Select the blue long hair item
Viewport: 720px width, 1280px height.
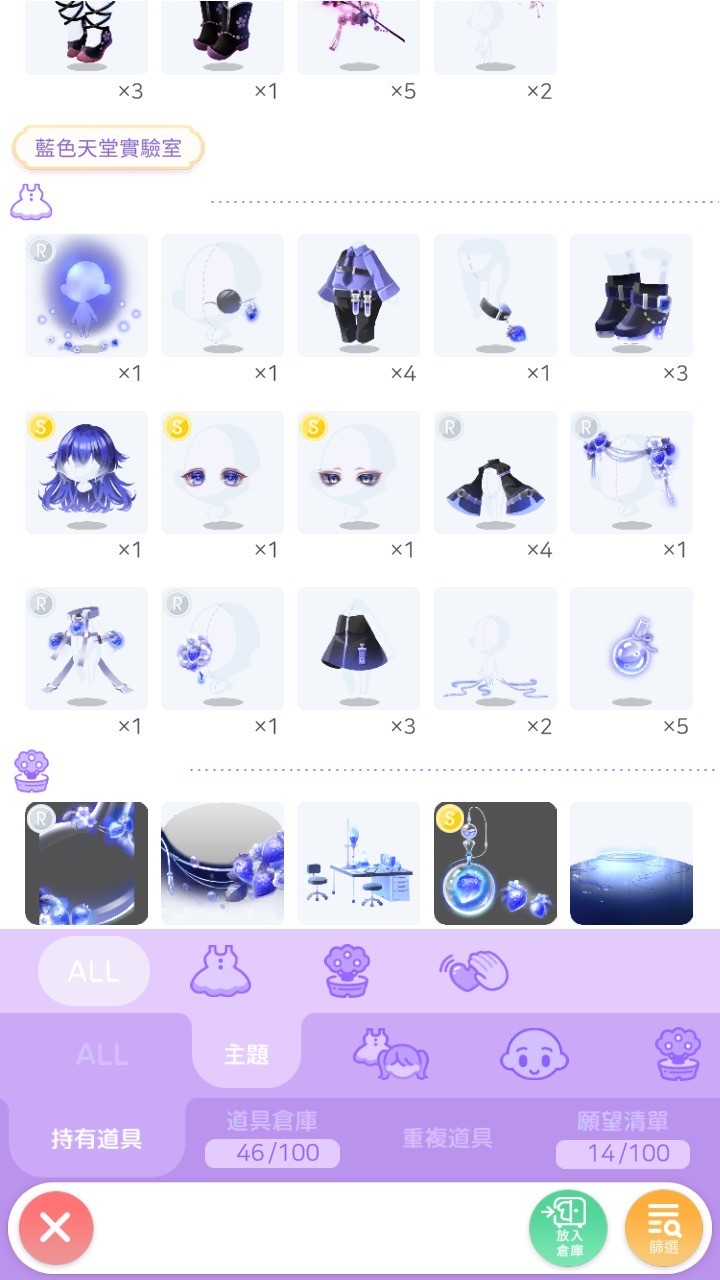tap(86, 472)
